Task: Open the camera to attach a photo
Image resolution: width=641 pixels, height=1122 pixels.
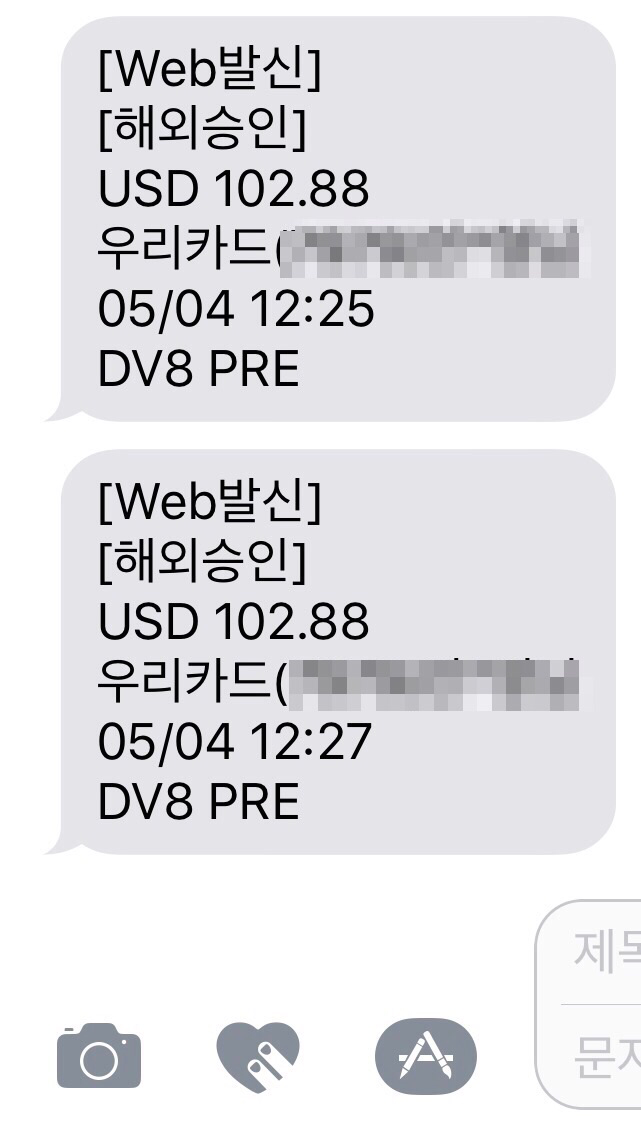Action: [99, 1055]
